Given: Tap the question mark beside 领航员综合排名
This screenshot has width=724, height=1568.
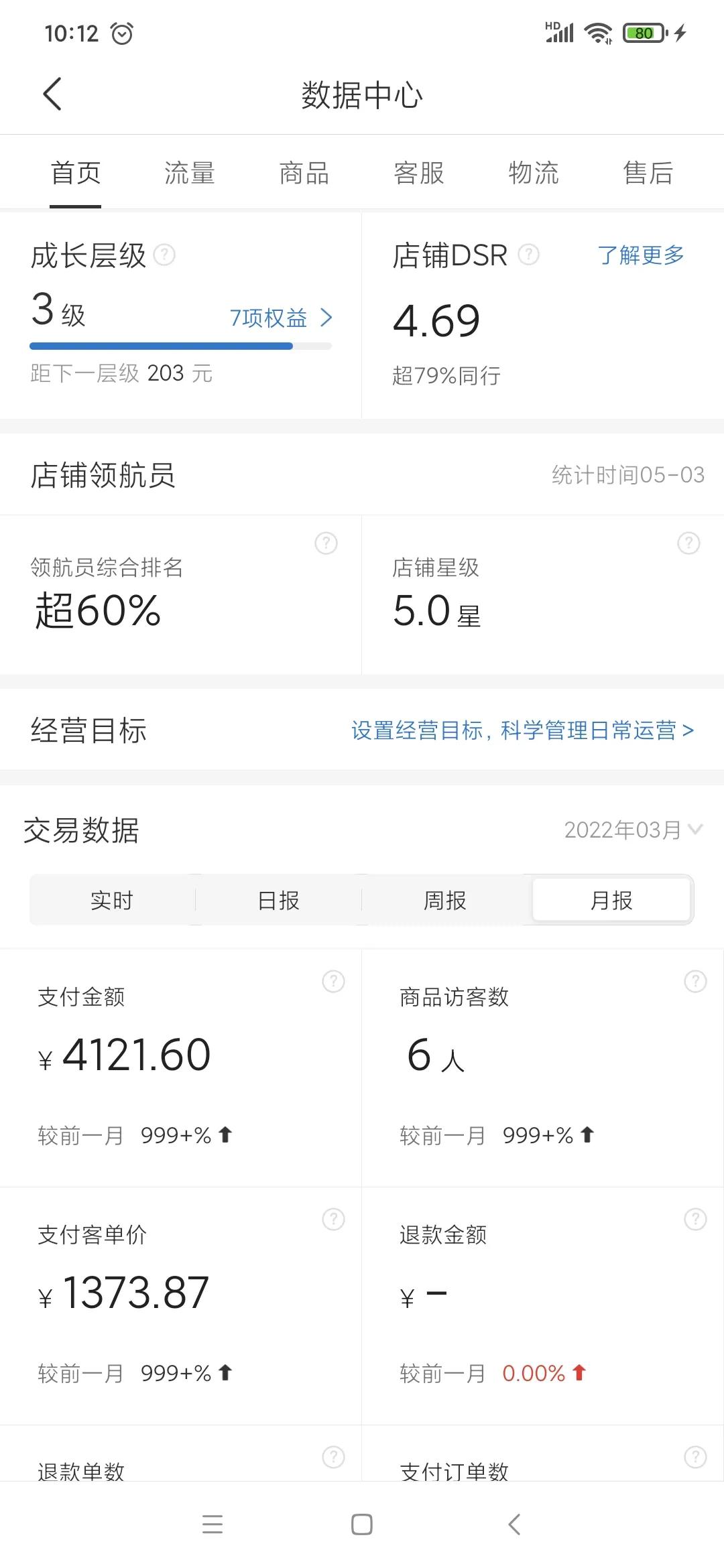Looking at the screenshot, I should tap(326, 543).
